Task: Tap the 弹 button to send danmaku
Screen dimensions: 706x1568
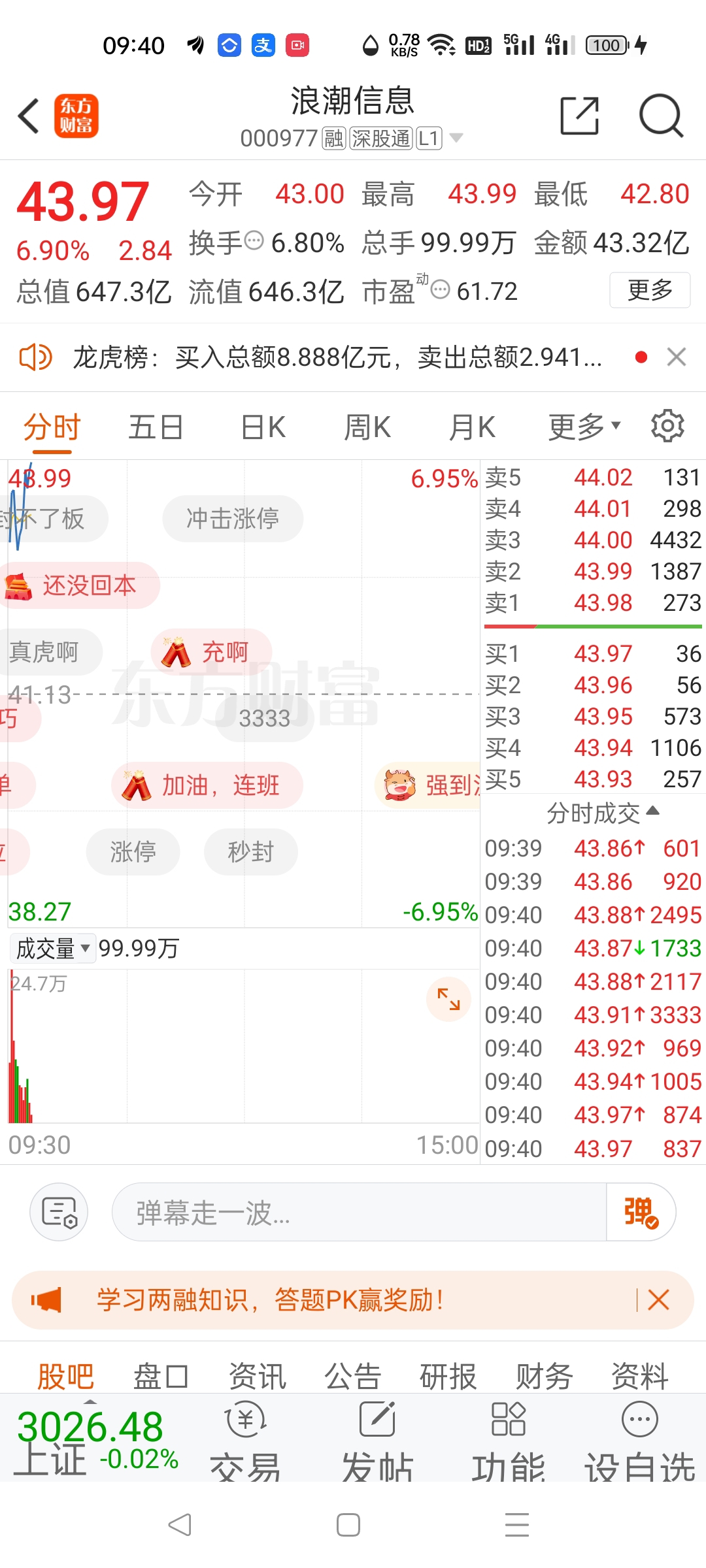Action: [x=639, y=1211]
